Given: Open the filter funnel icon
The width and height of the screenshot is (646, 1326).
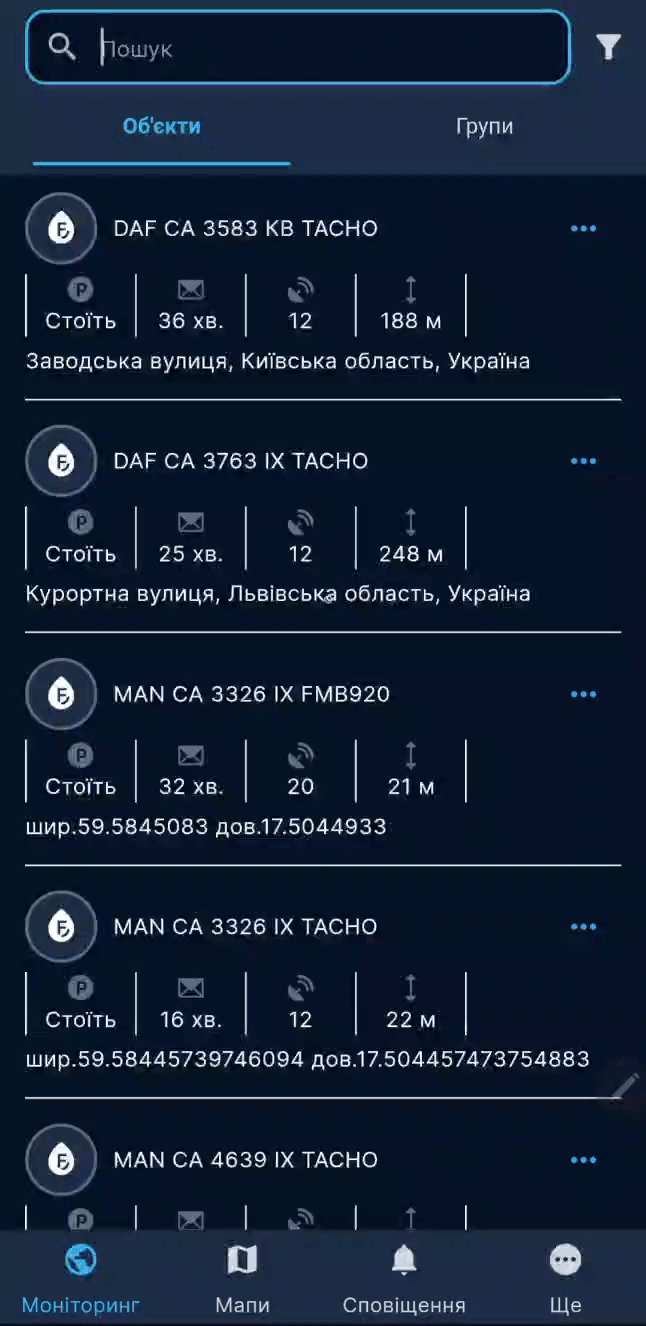Looking at the screenshot, I should pos(608,47).
